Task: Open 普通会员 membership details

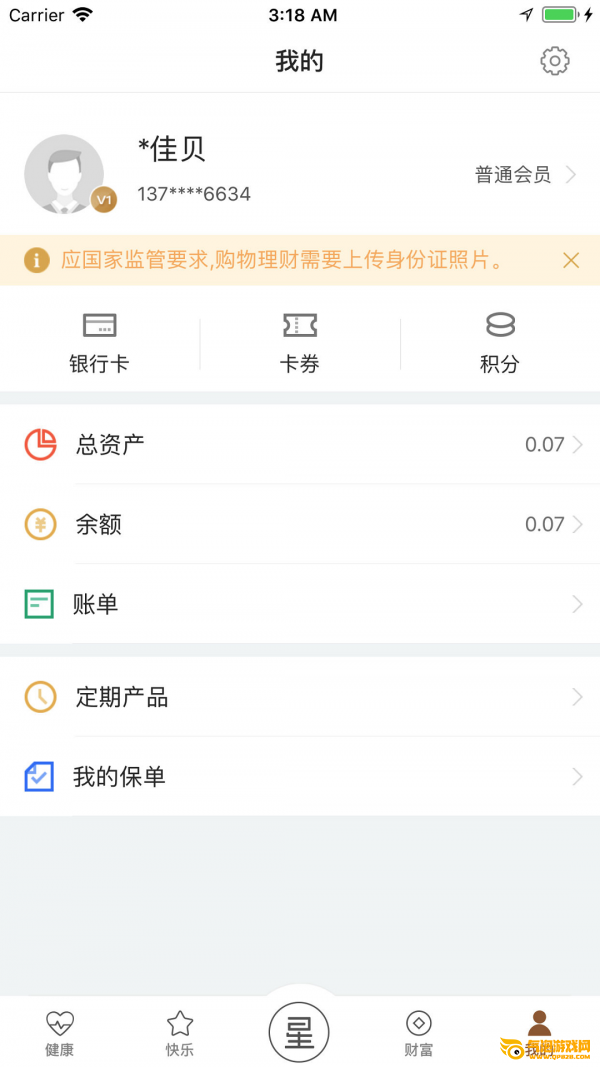Action: tap(525, 175)
